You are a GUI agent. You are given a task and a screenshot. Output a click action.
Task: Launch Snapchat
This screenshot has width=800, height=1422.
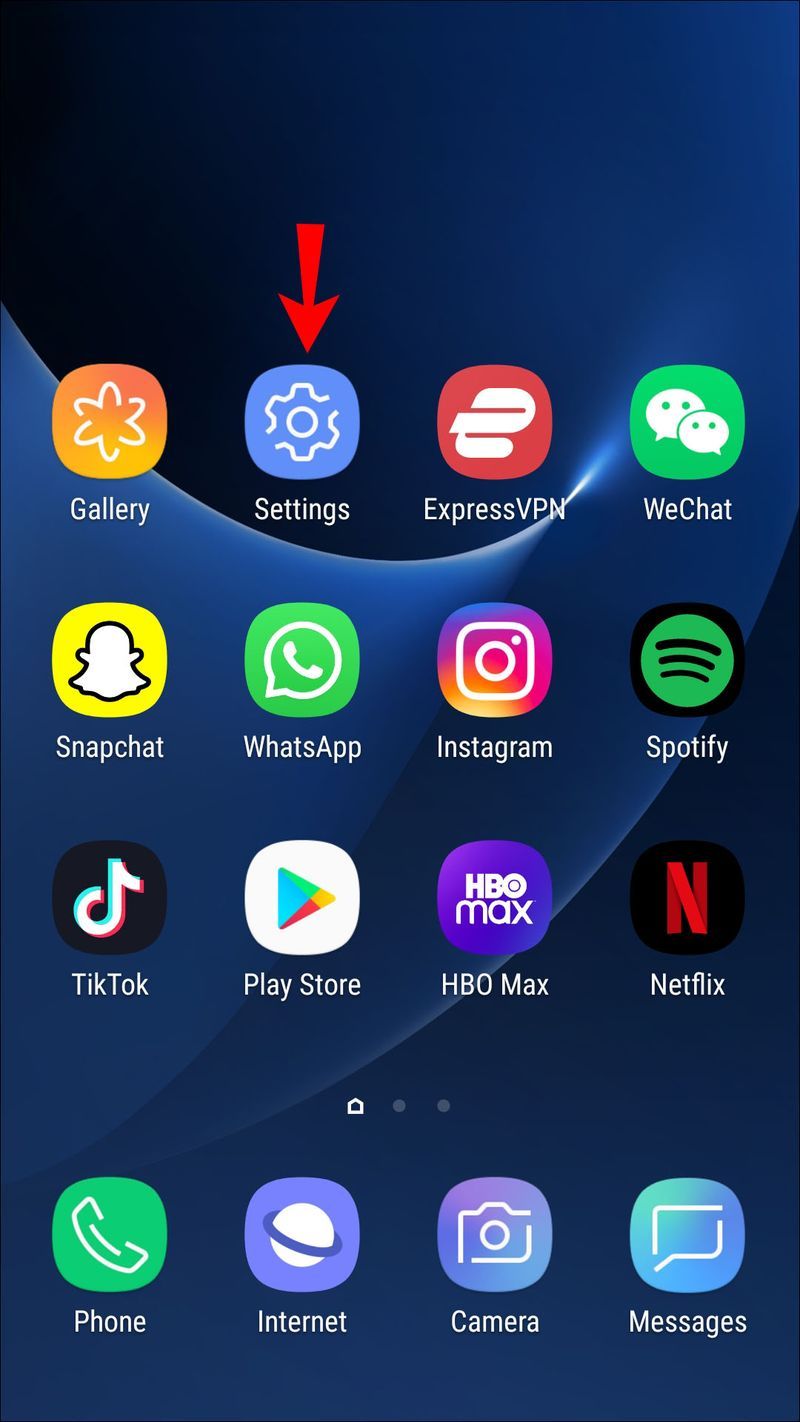coord(110,660)
